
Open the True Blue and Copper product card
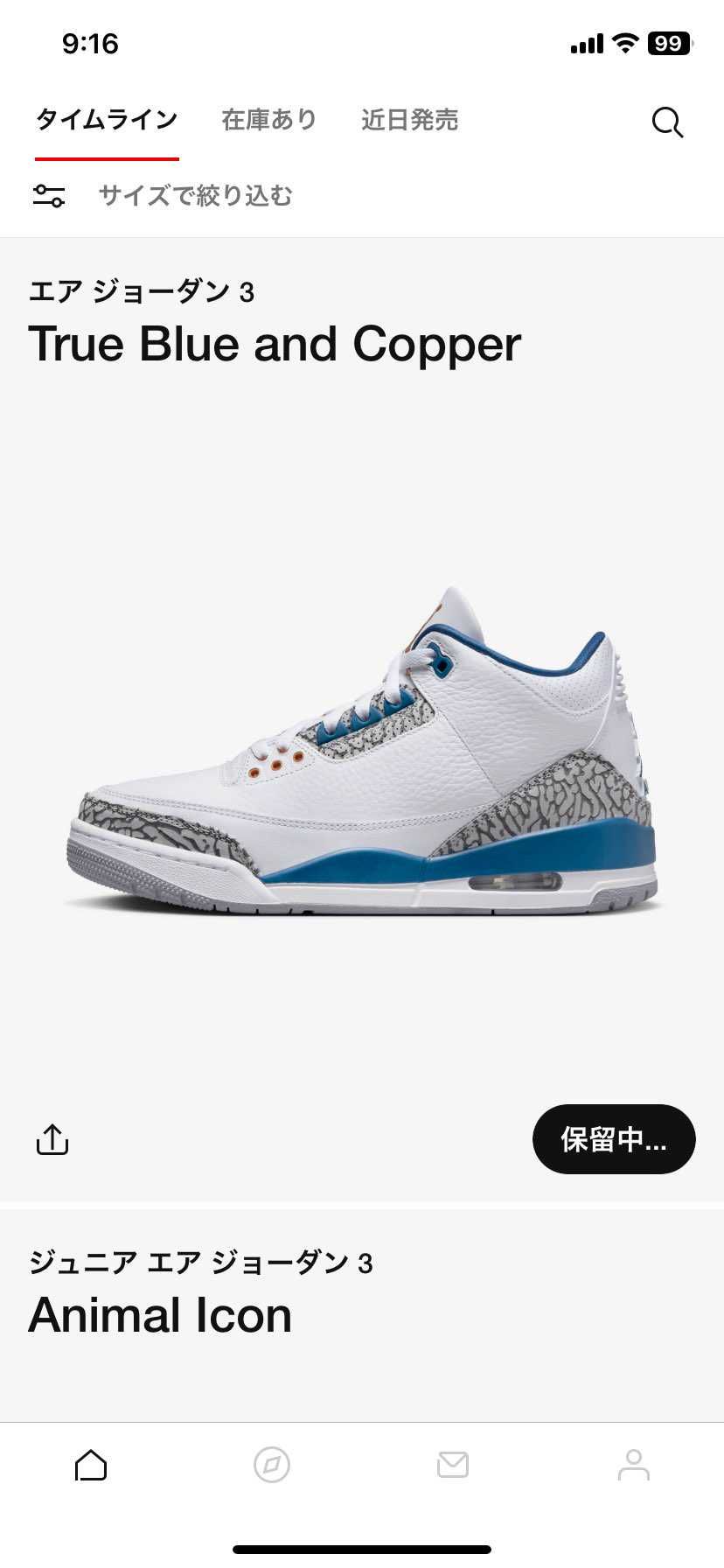tap(362, 752)
